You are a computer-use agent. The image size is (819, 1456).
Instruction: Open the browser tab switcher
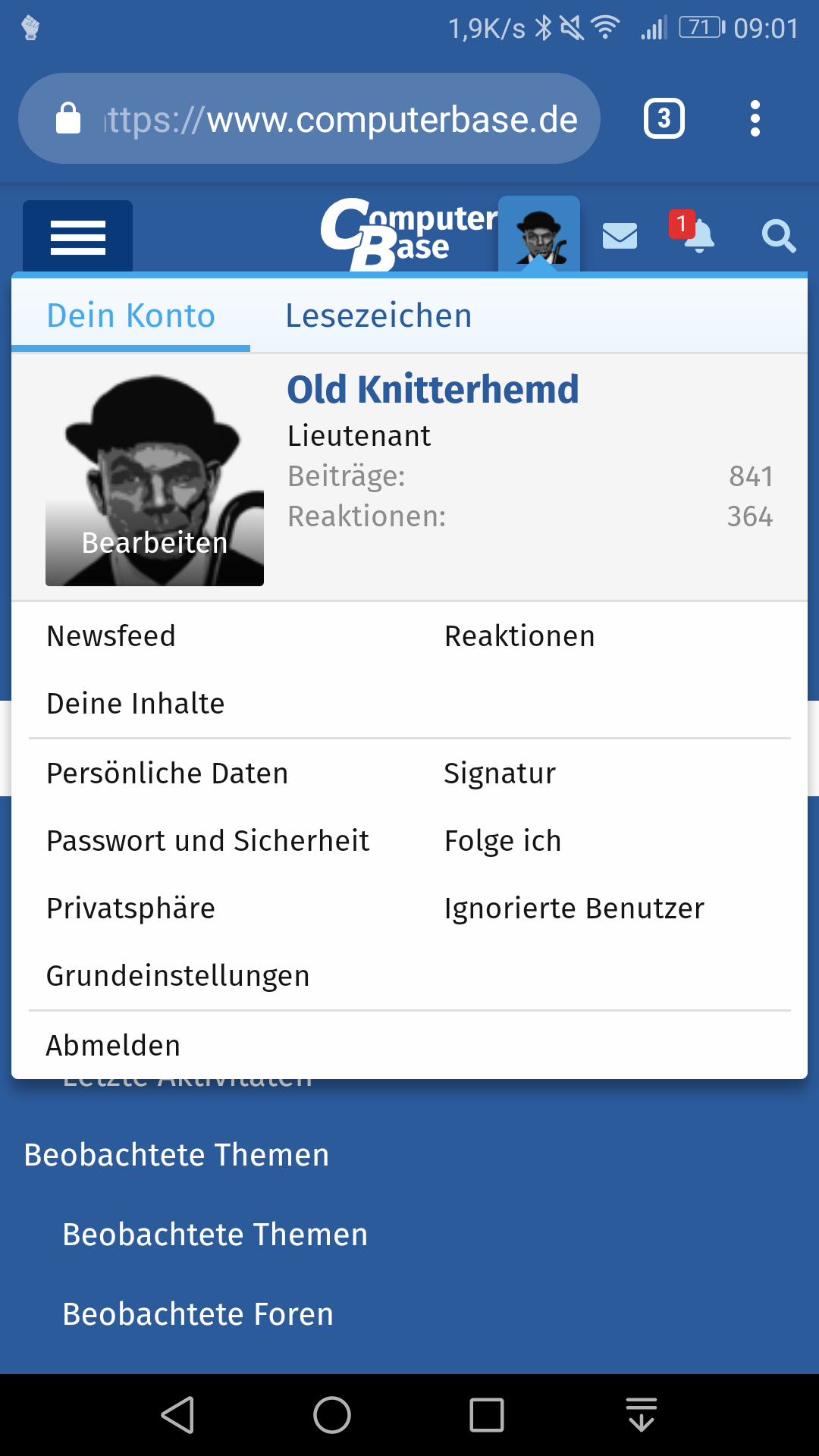(664, 118)
